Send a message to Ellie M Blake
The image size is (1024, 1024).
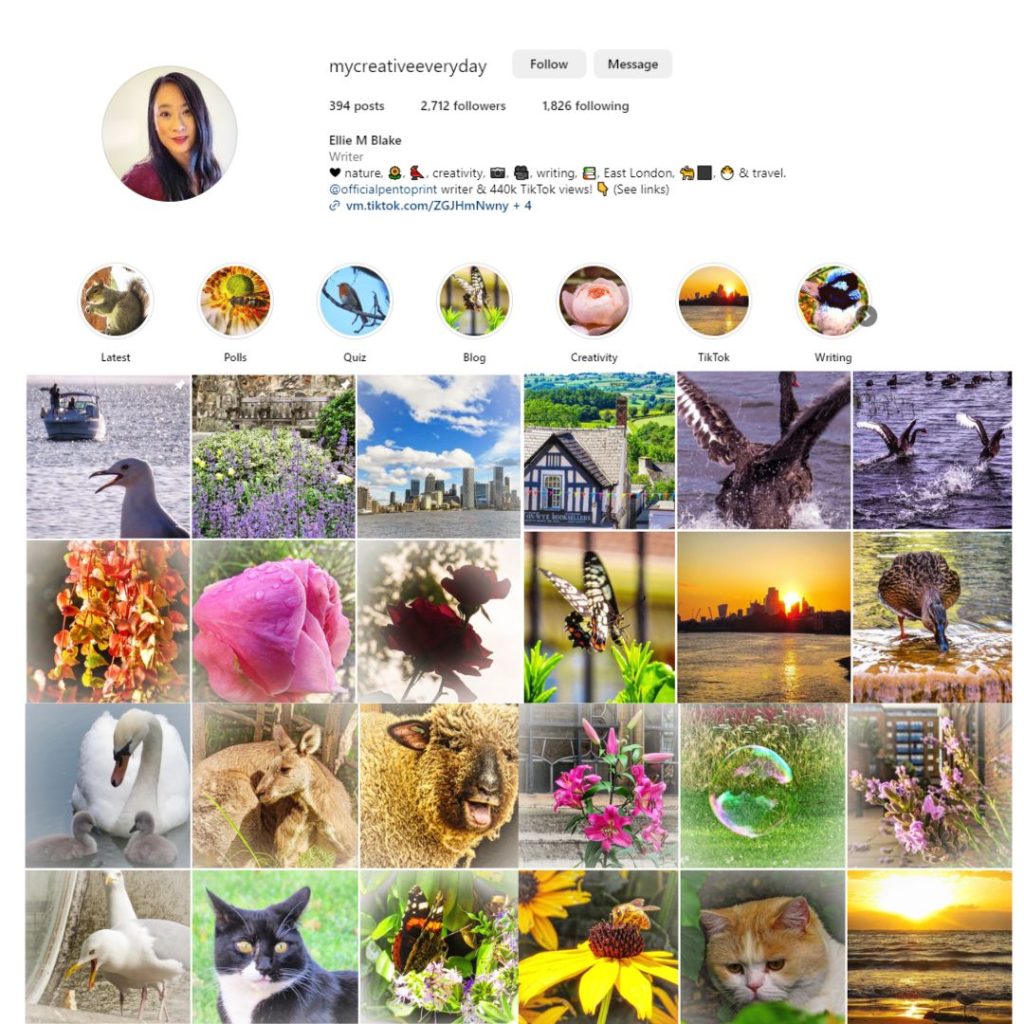pyautogui.click(x=632, y=64)
